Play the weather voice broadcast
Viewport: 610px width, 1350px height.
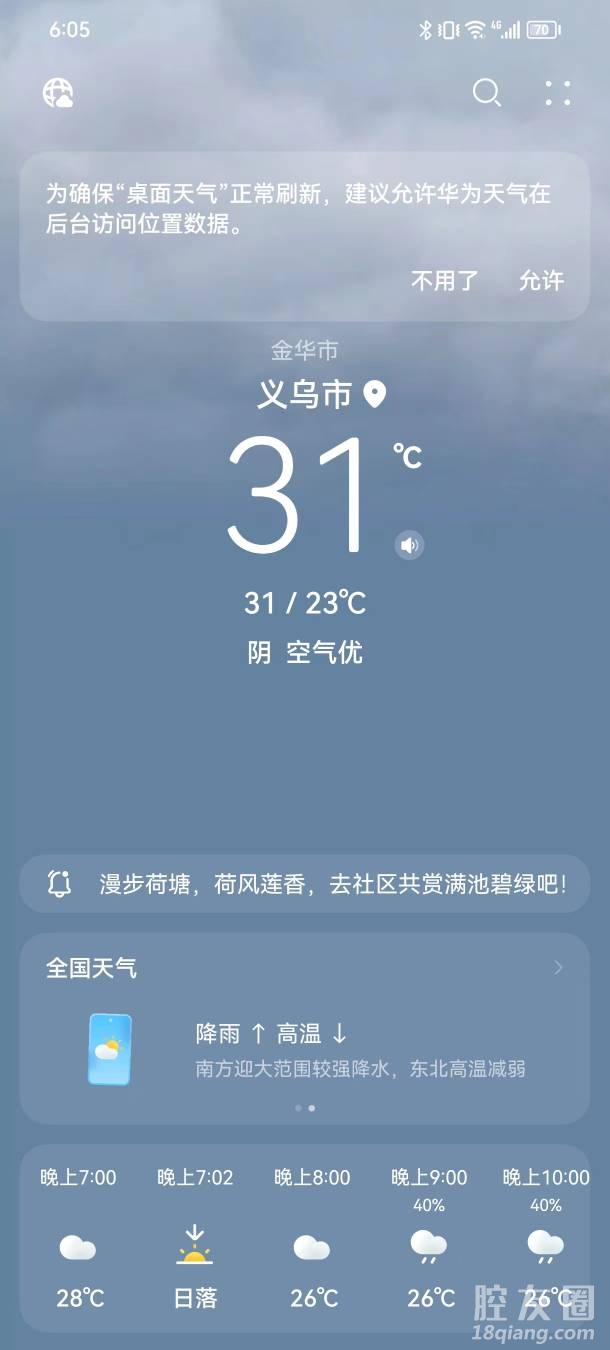pyautogui.click(x=409, y=545)
